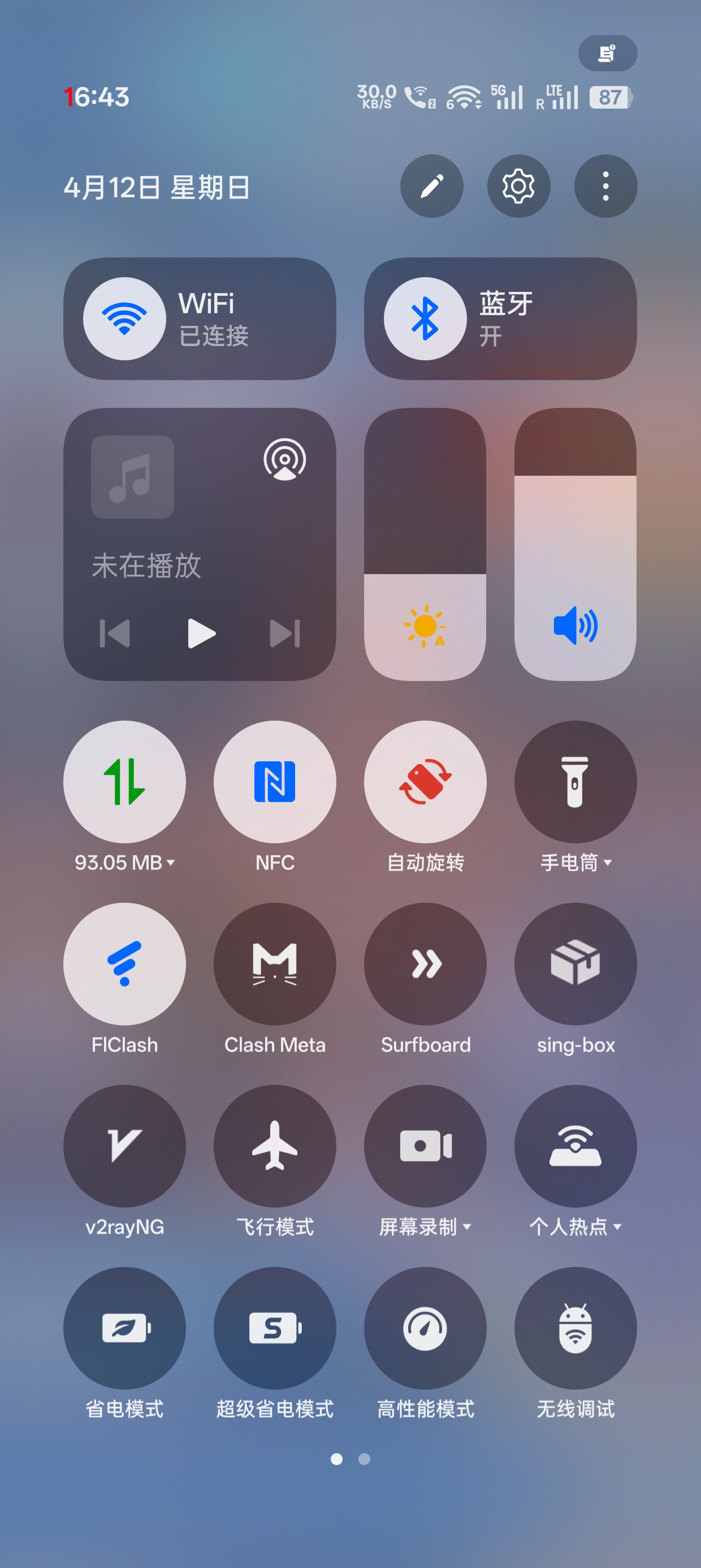Go to the previous track

115,633
